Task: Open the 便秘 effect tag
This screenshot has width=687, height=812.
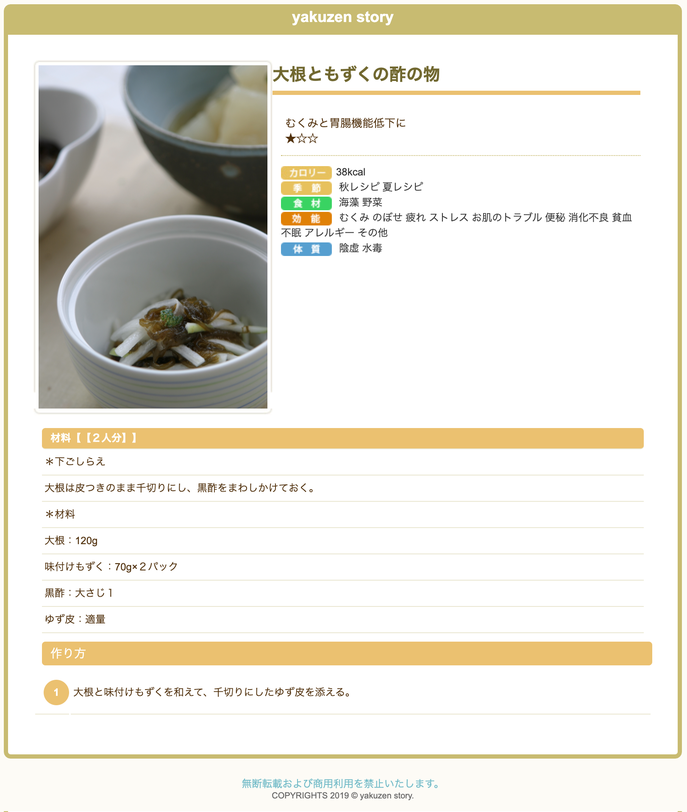Action: [555, 217]
